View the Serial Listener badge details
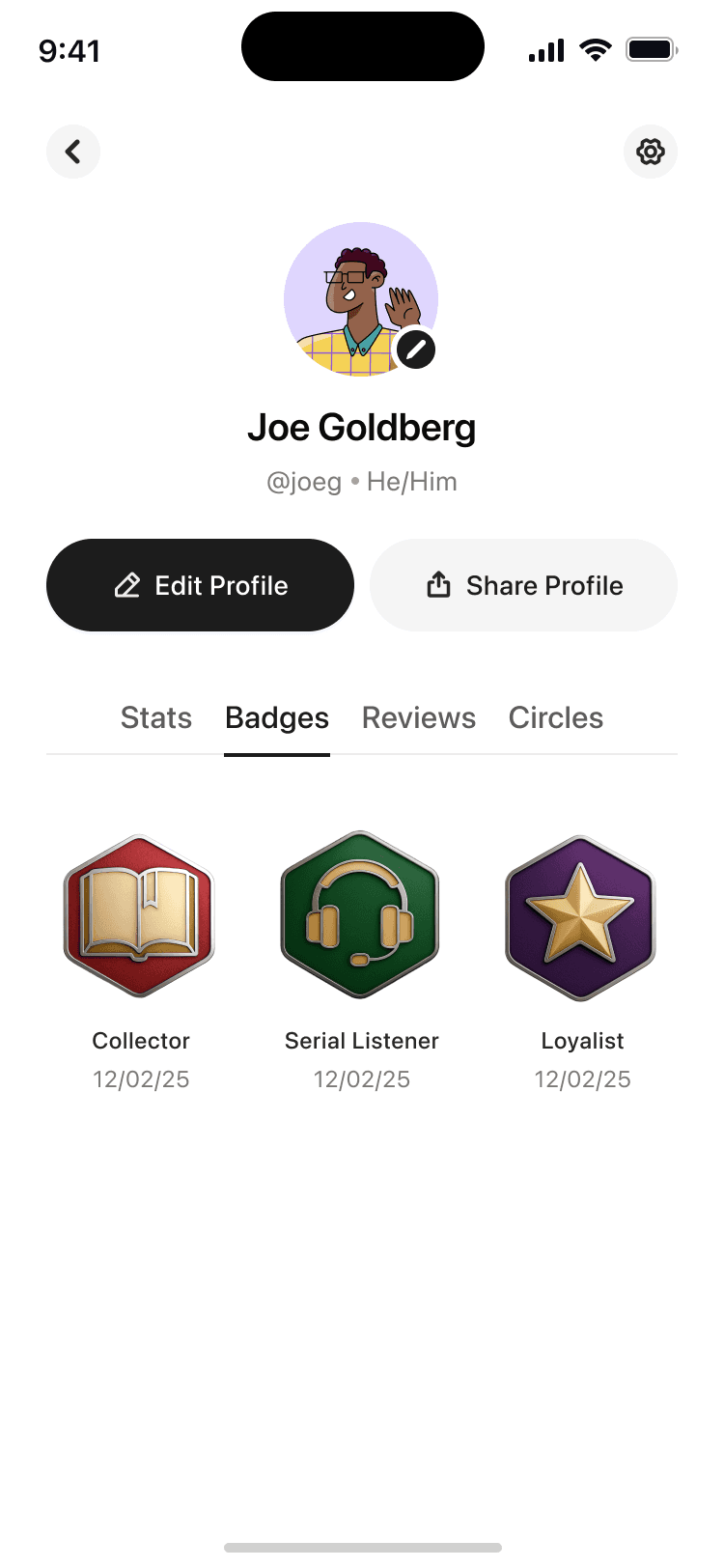724x1568 pixels. pyautogui.click(x=361, y=915)
